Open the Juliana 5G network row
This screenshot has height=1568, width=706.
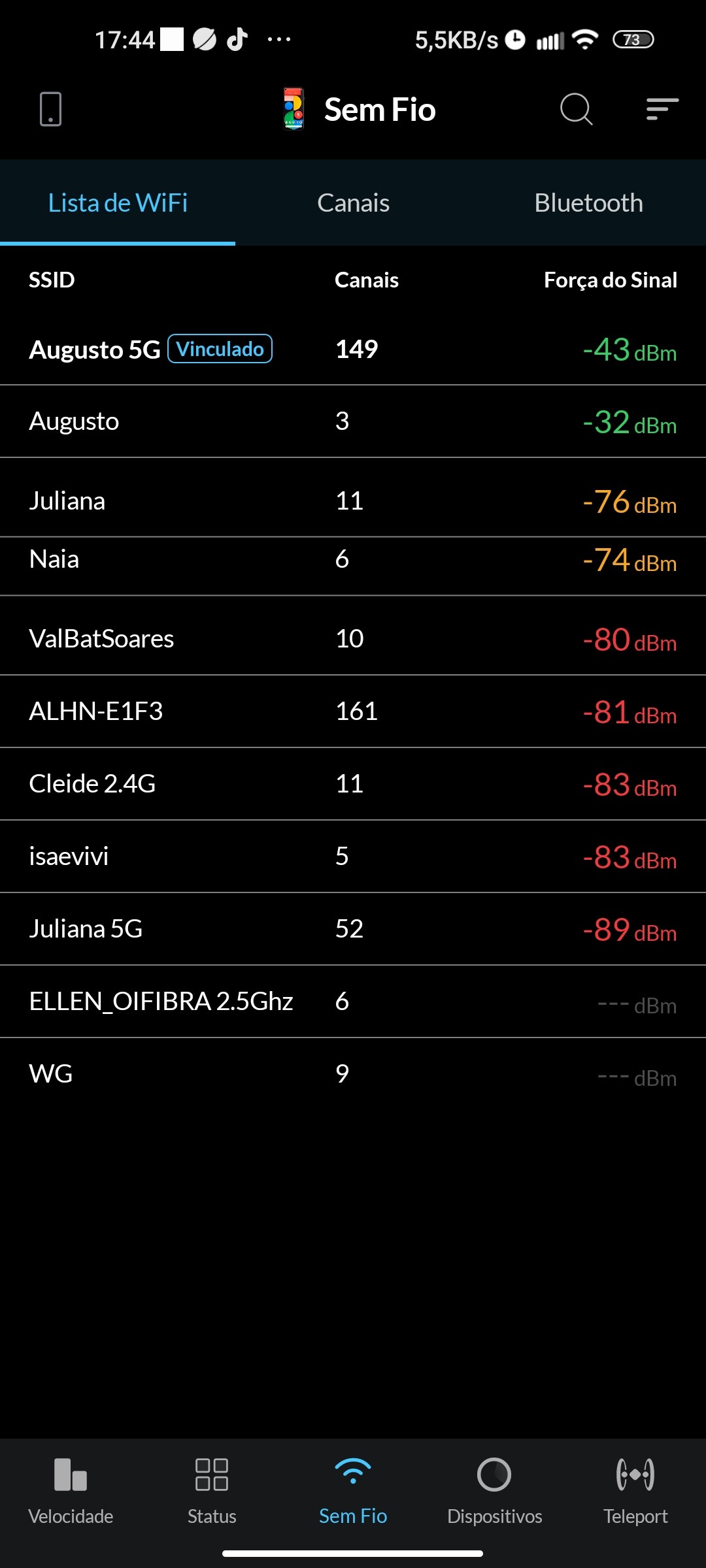(x=353, y=929)
